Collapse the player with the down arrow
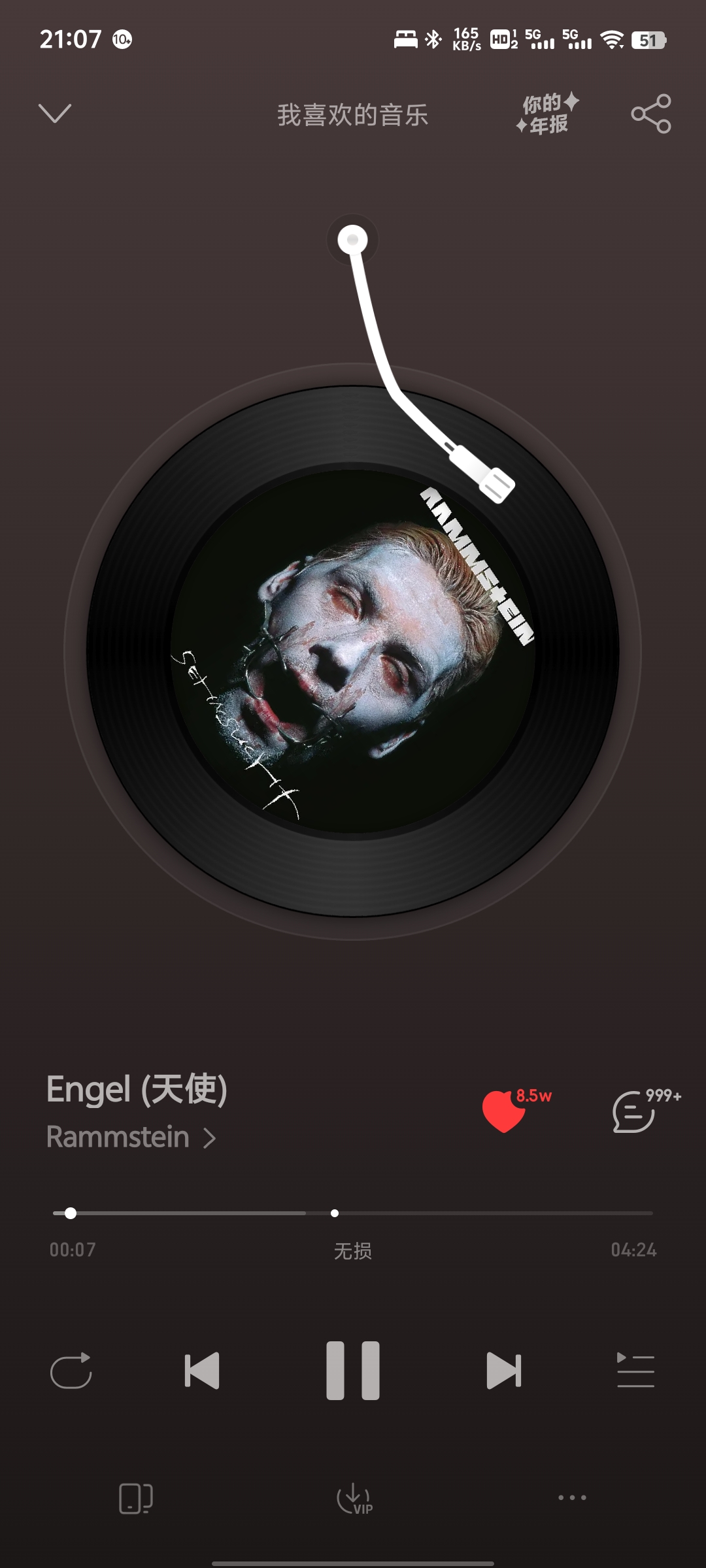The image size is (706, 1568). [x=55, y=114]
